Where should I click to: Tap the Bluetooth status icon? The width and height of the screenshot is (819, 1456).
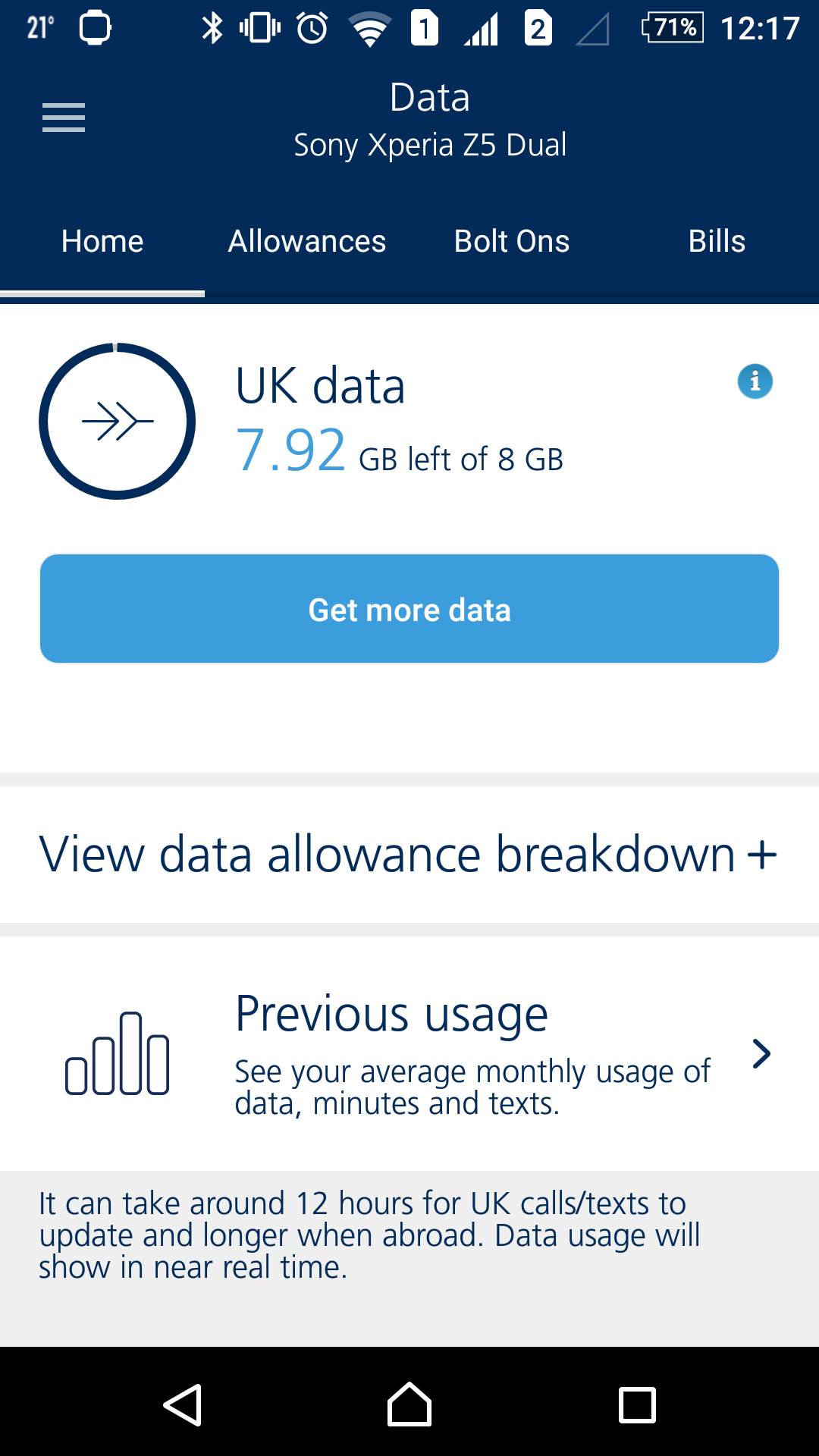pyautogui.click(x=211, y=29)
